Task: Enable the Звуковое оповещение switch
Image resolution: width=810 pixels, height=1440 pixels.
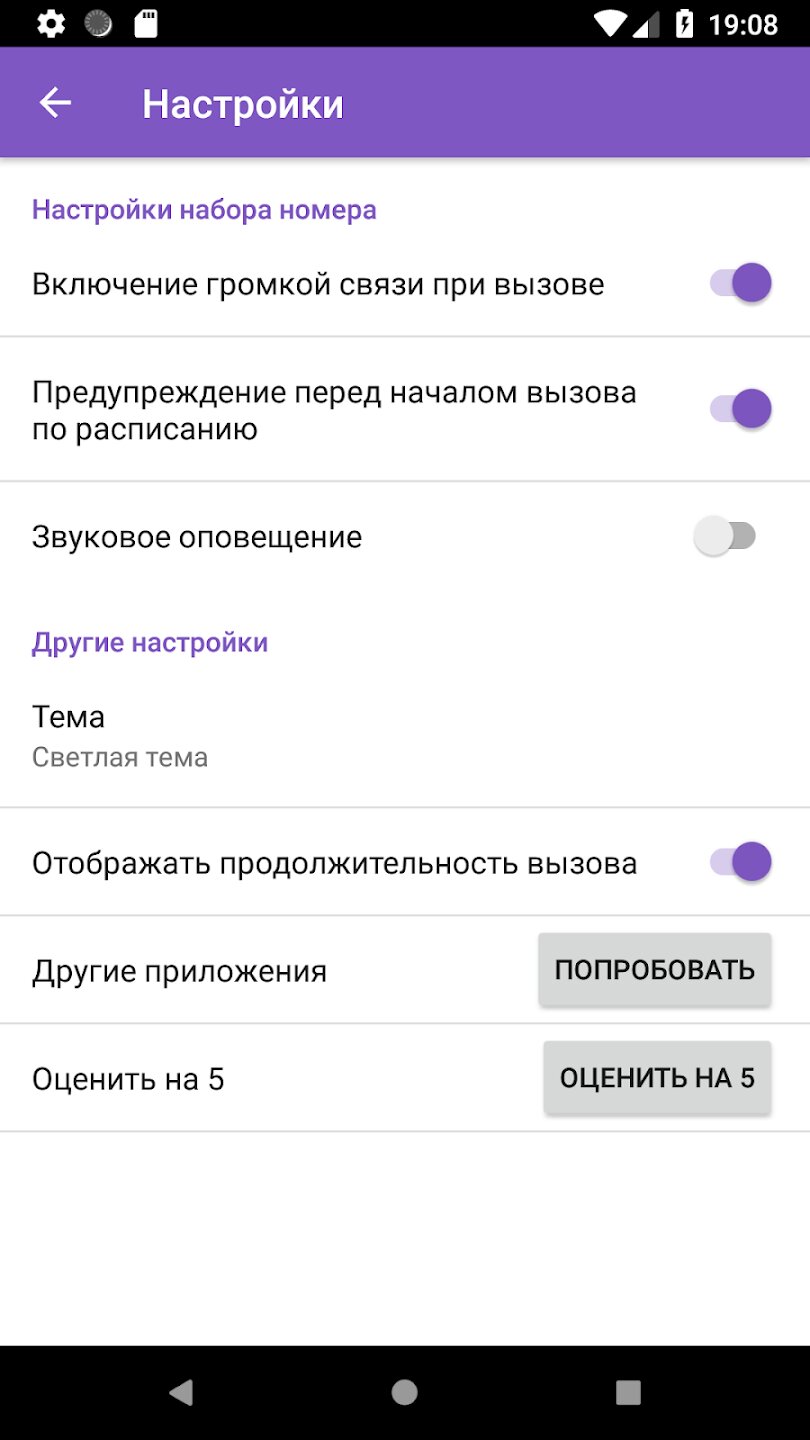Action: [x=725, y=537]
